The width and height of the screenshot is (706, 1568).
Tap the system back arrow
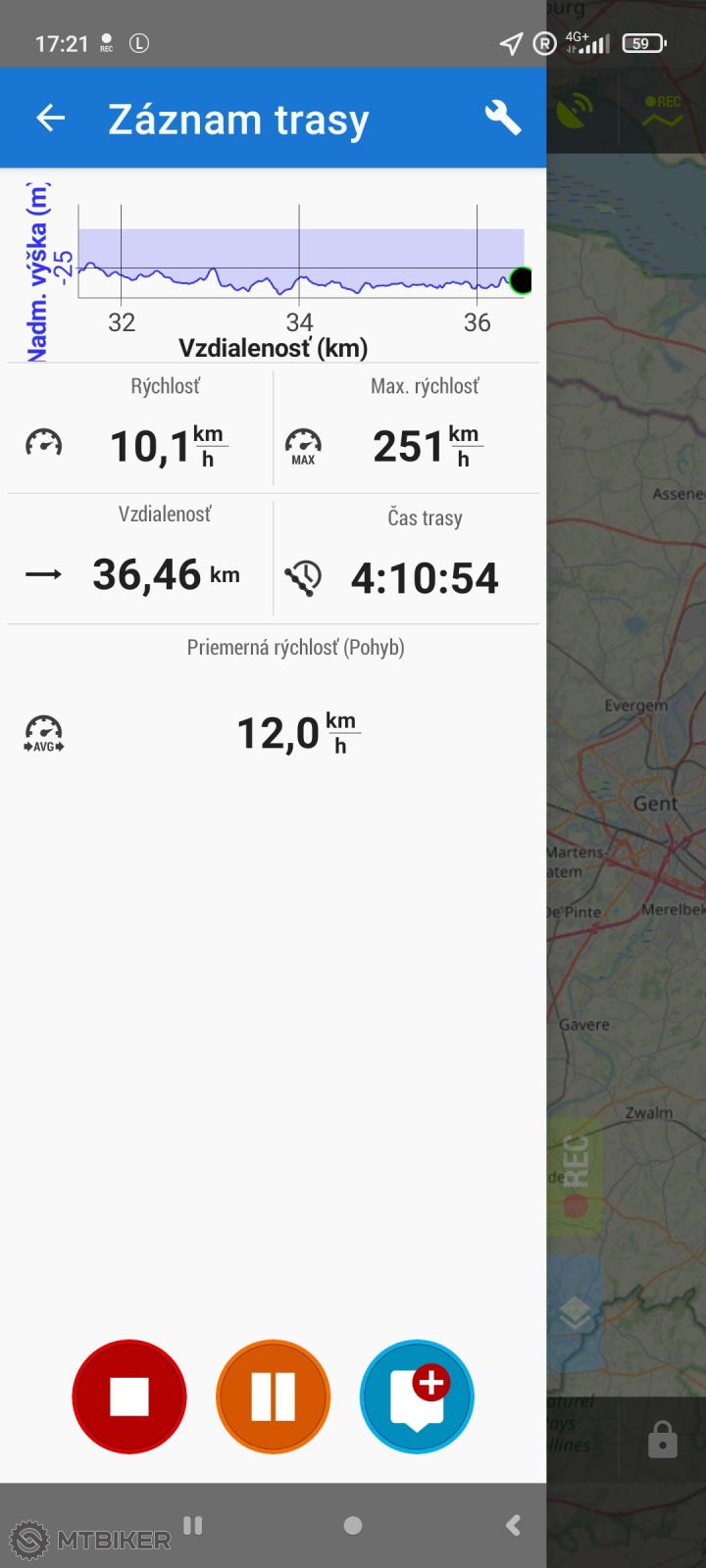(513, 1525)
